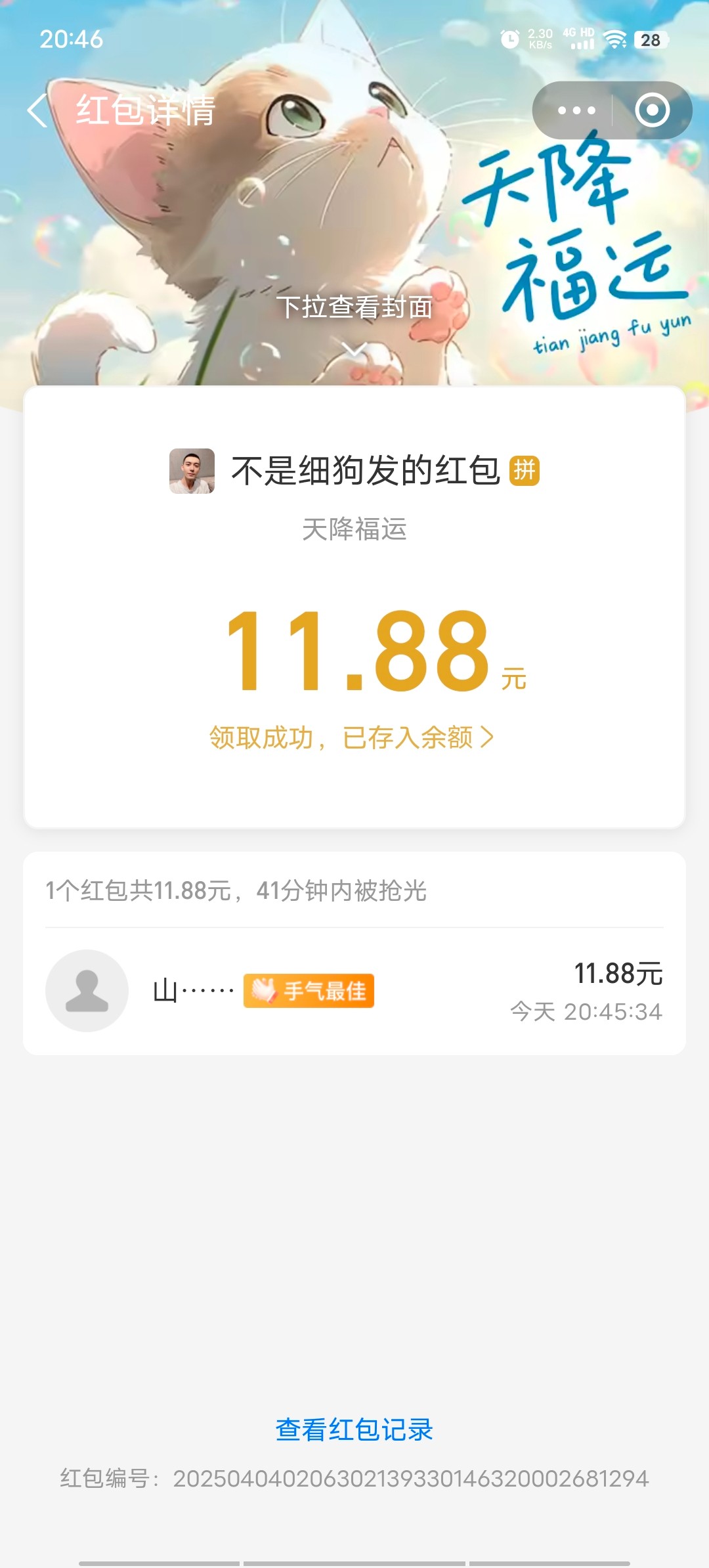Image resolution: width=709 pixels, height=1568 pixels.
Task: View 查看红包记录 history
Action: (354, 1429)
